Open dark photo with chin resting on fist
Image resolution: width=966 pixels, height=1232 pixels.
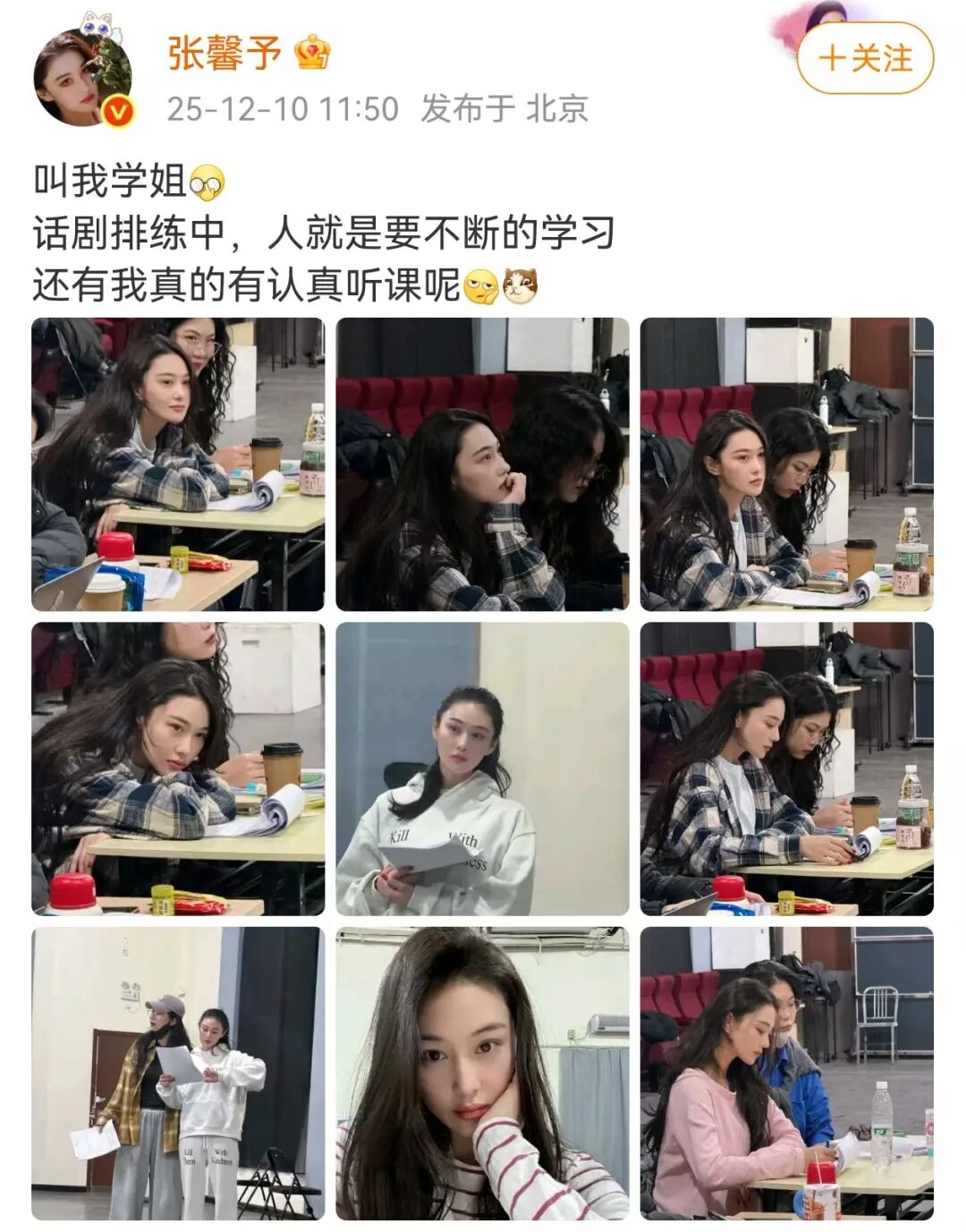pos(482,464)
